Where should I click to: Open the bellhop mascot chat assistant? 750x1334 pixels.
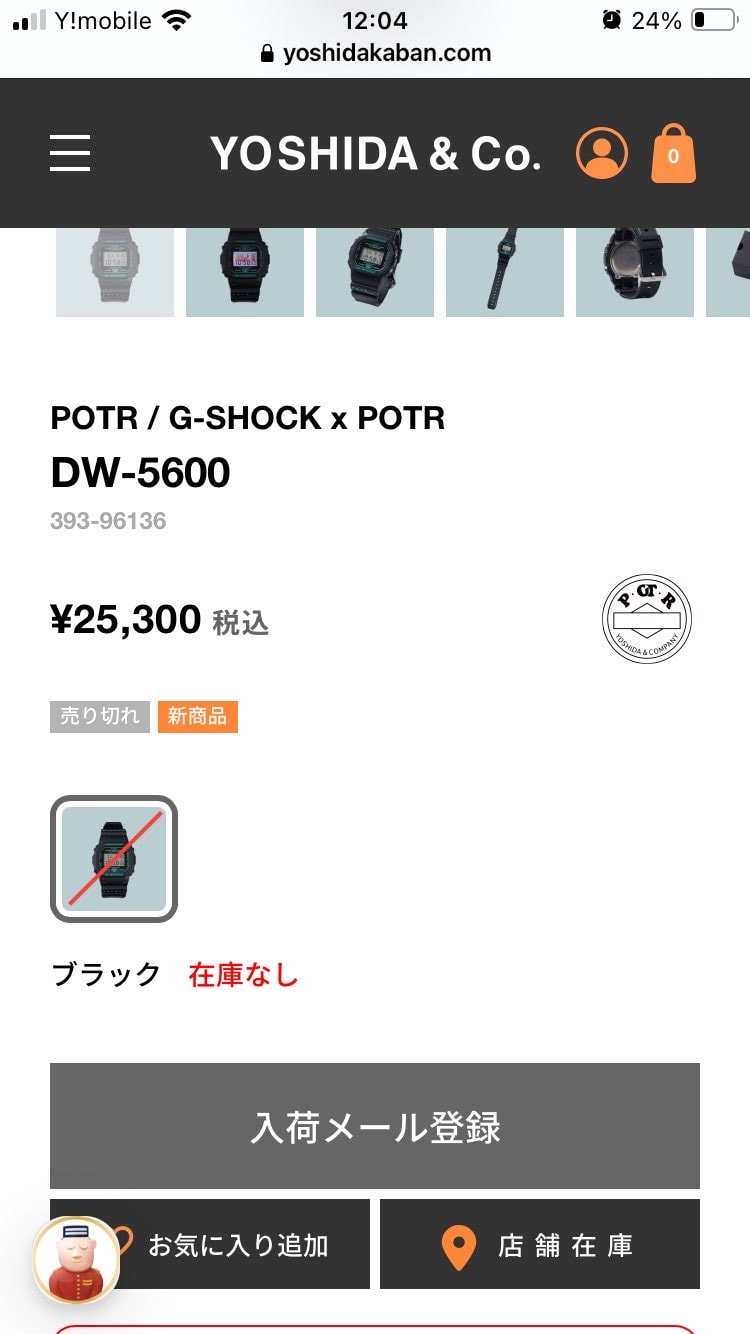pos(76,1260)
